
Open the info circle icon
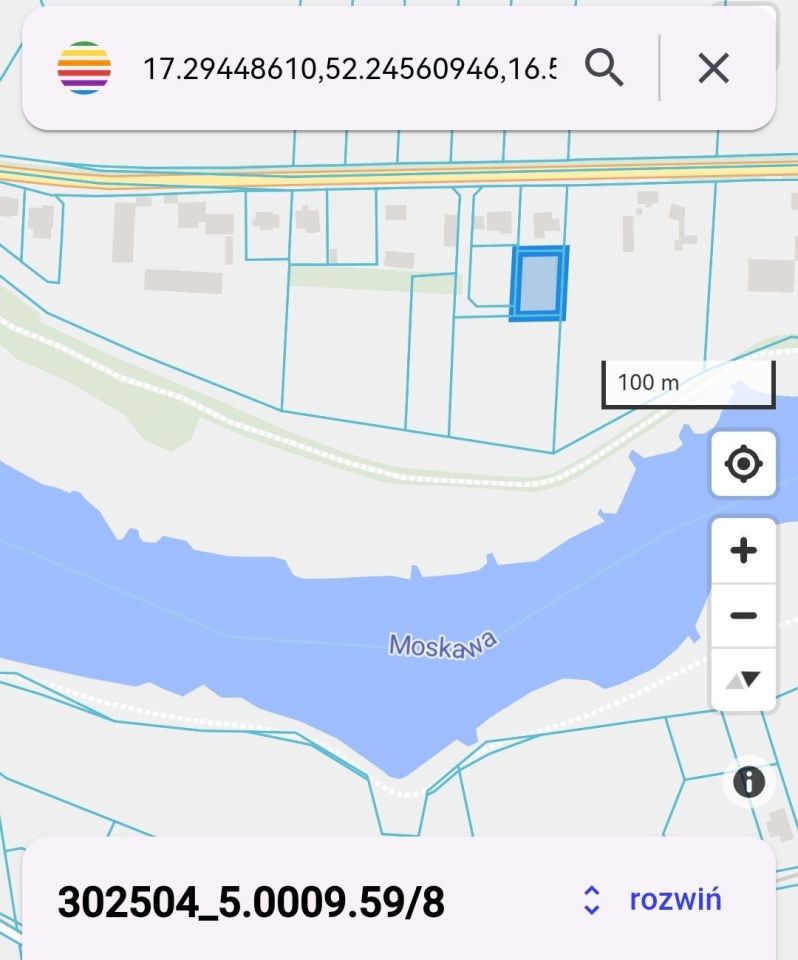tap(748, 784)
